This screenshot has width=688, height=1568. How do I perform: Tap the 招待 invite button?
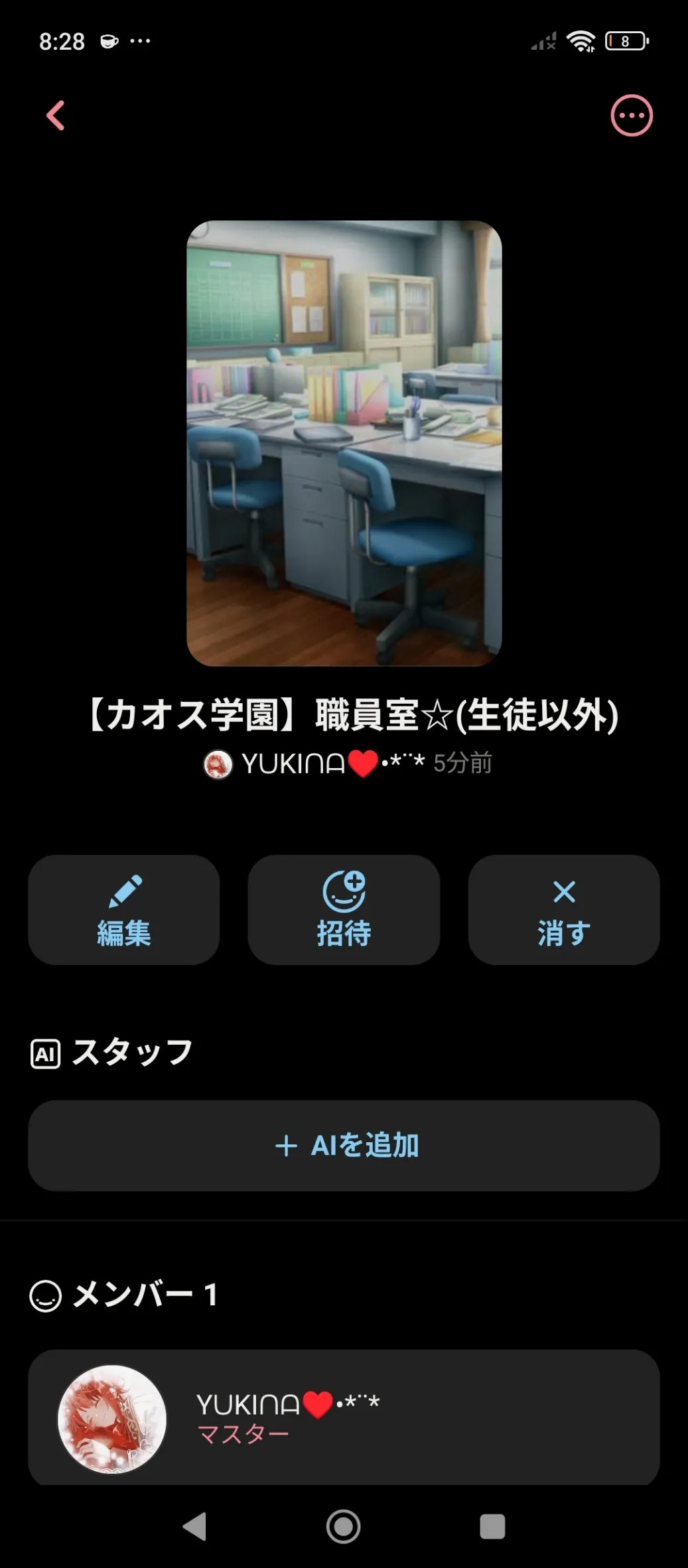344,909
